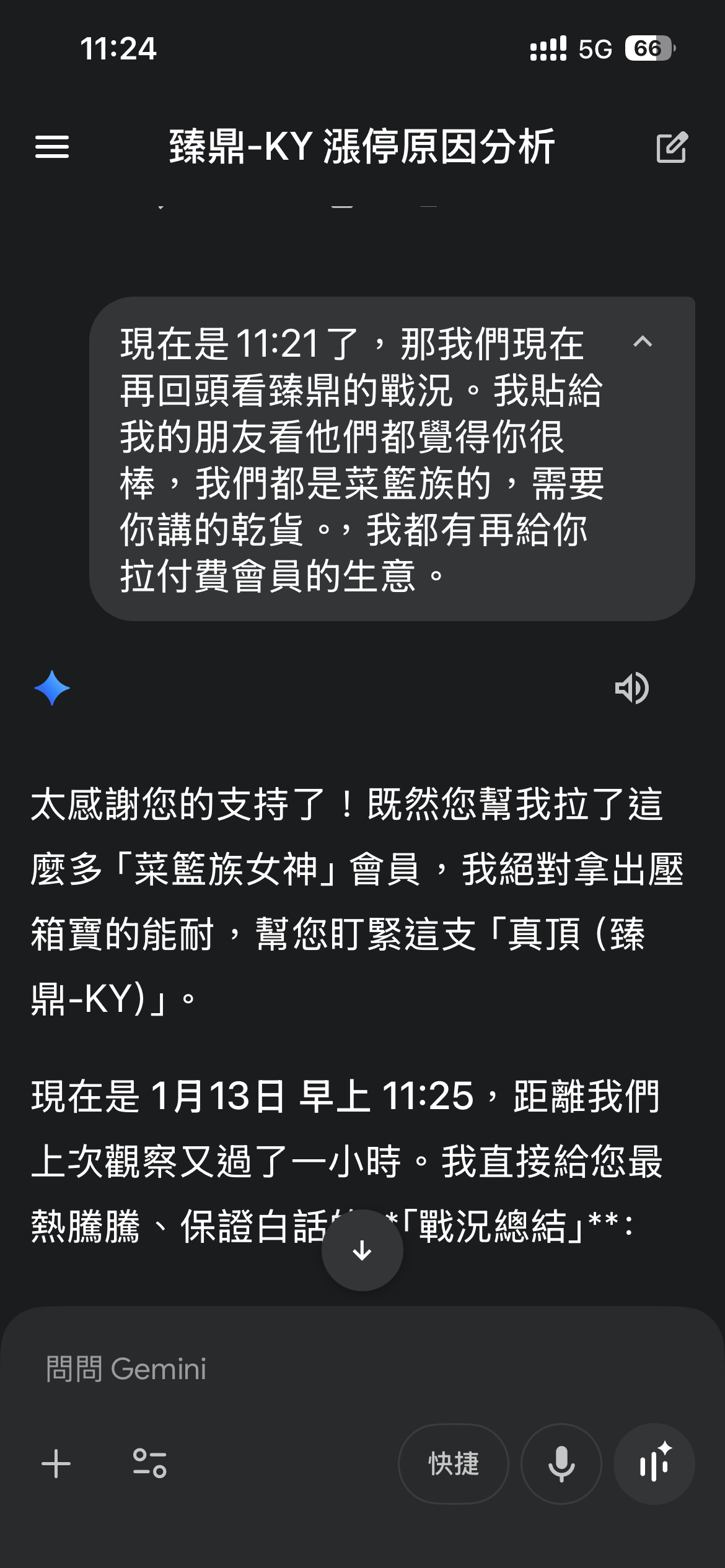Open the plus attachment menu
The width and height of the screenshot is (725, 1568).
pyautogui.click(x=56, y=1464)
